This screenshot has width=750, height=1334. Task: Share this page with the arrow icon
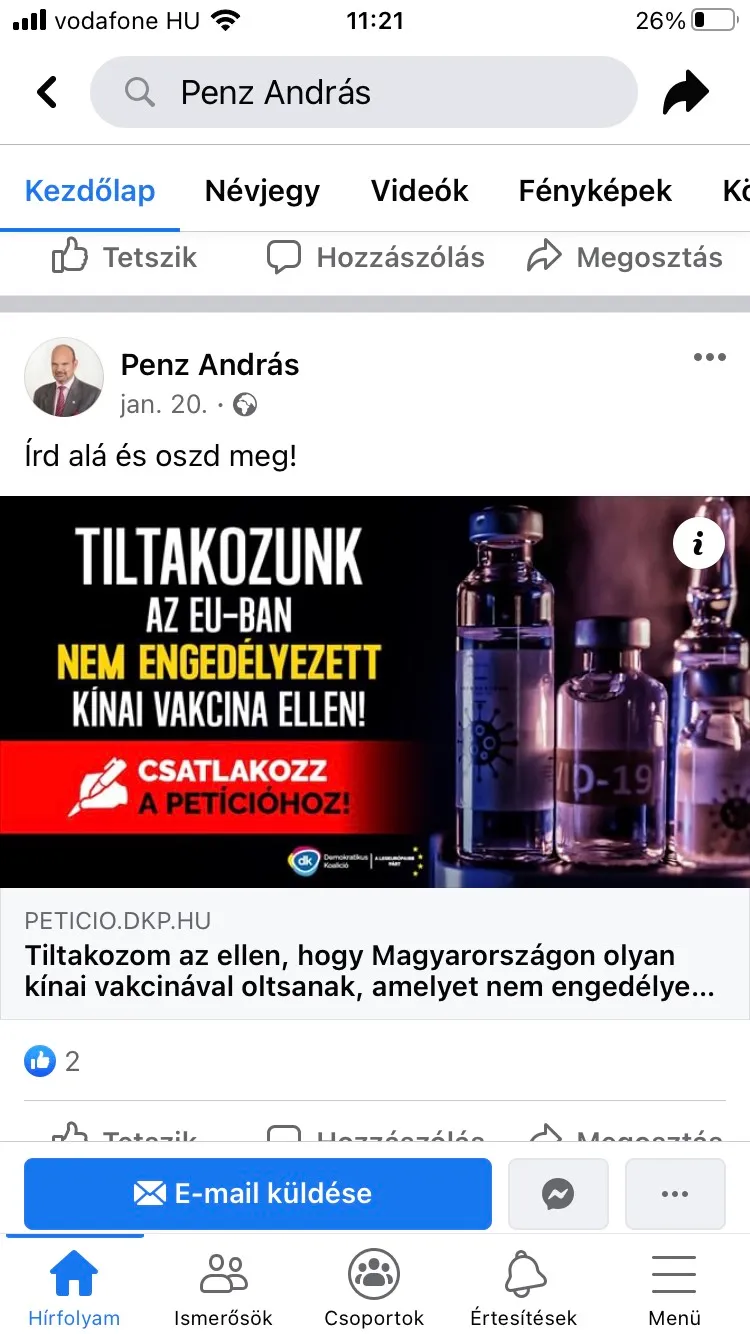coord(685,93)
